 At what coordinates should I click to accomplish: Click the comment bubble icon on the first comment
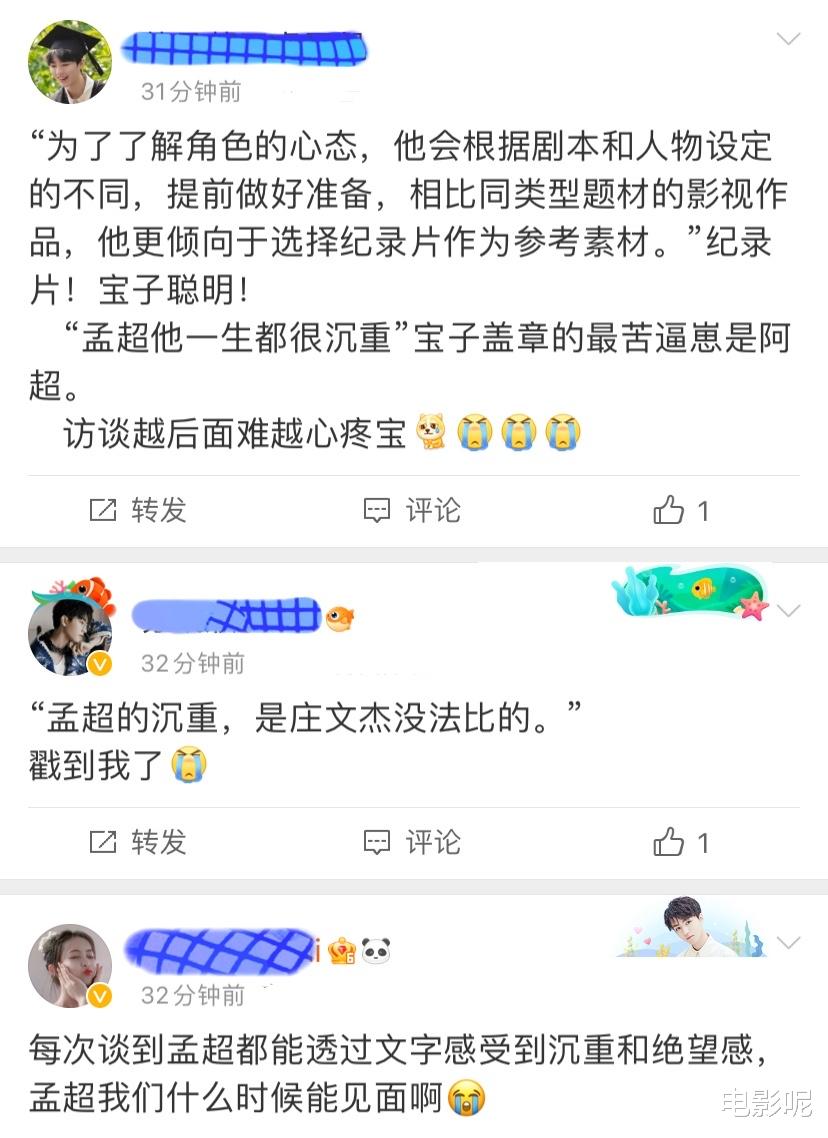pyautogui.click(x=376, y=511)
